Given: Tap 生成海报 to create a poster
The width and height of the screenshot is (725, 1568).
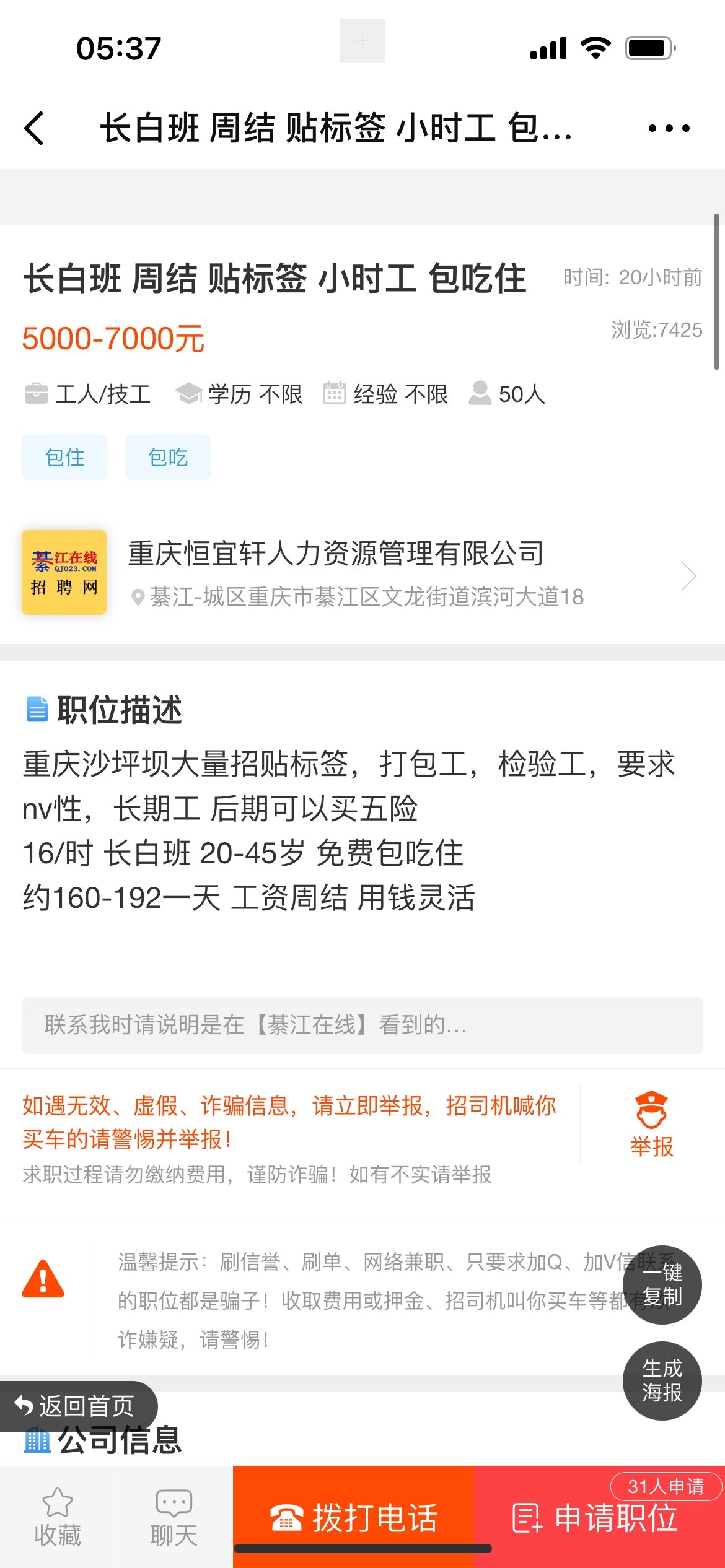Looking at the screenshot, I should click(x=662, y=1380).
